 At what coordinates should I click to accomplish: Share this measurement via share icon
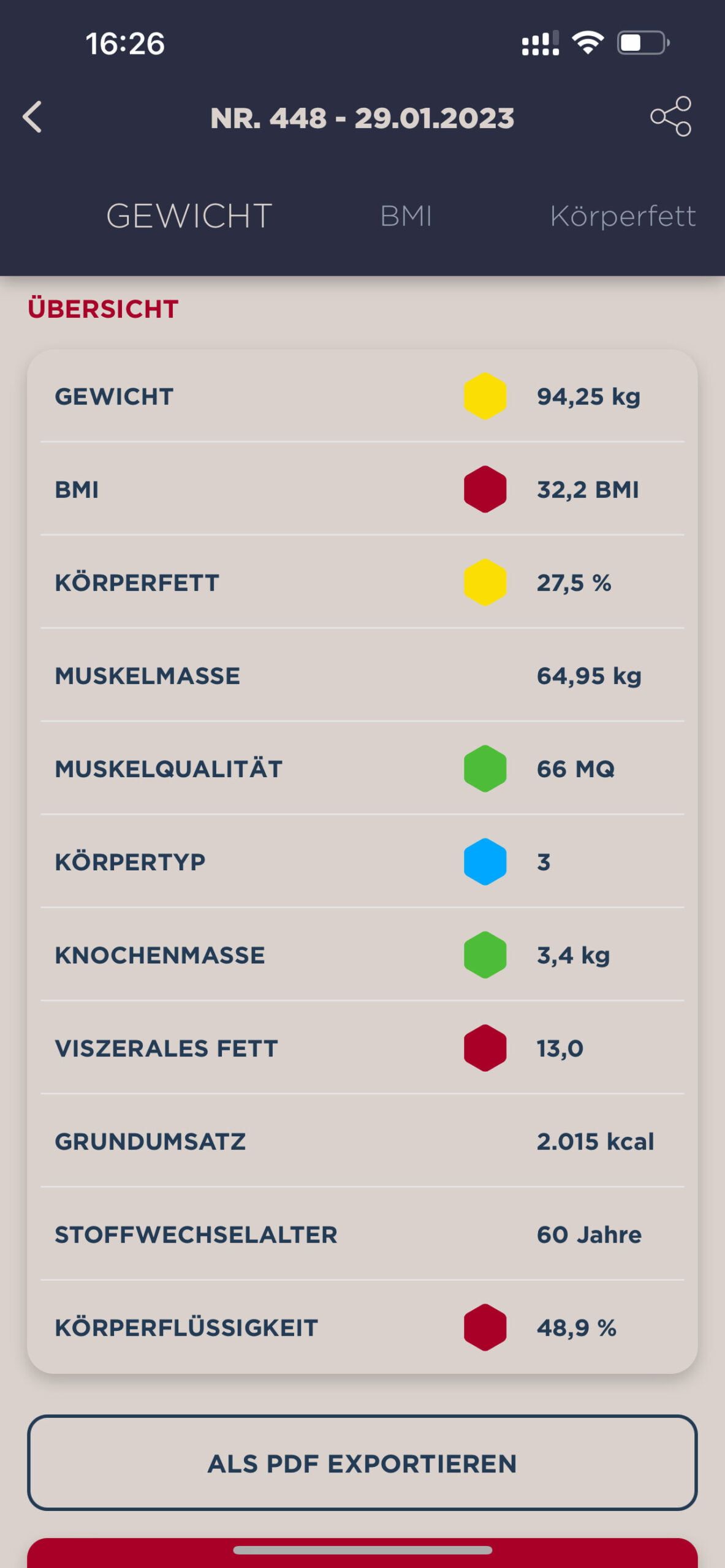pyautogui.click(x=670, y=116)
